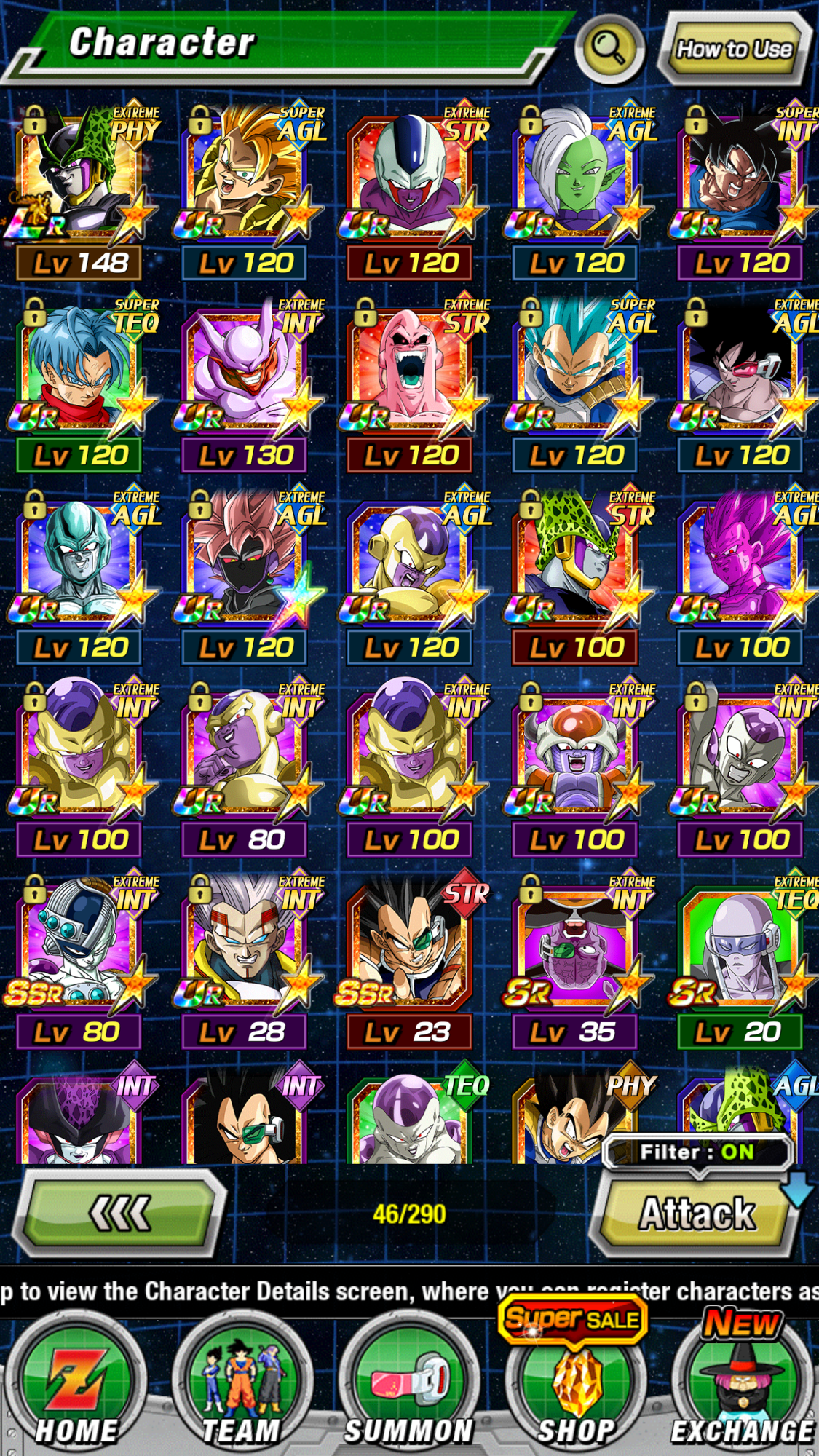View the Extreme INT Lv 28 character
Screen dimensions: 819x1456
244,960
